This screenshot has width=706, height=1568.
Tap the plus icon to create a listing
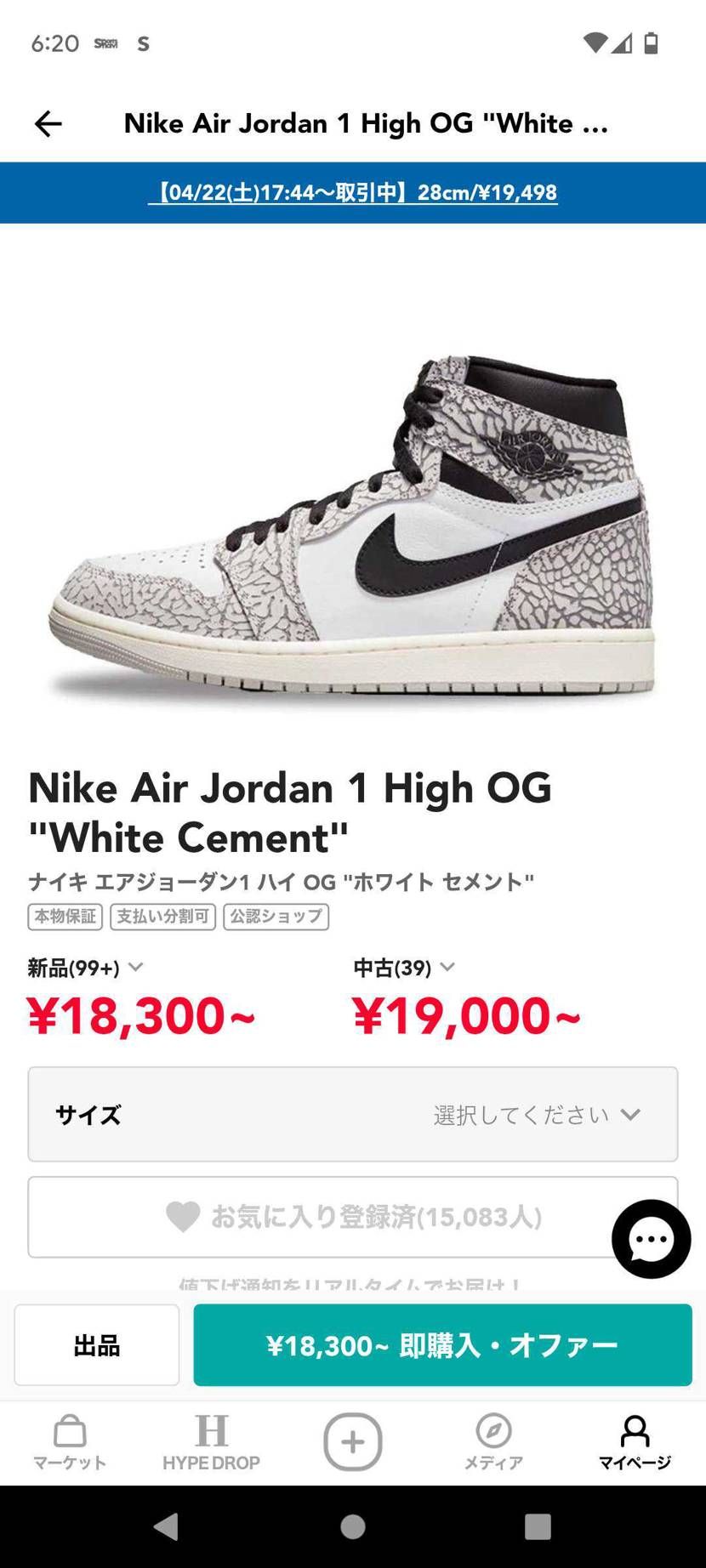pyautogui.click(x=352, y=1441)
